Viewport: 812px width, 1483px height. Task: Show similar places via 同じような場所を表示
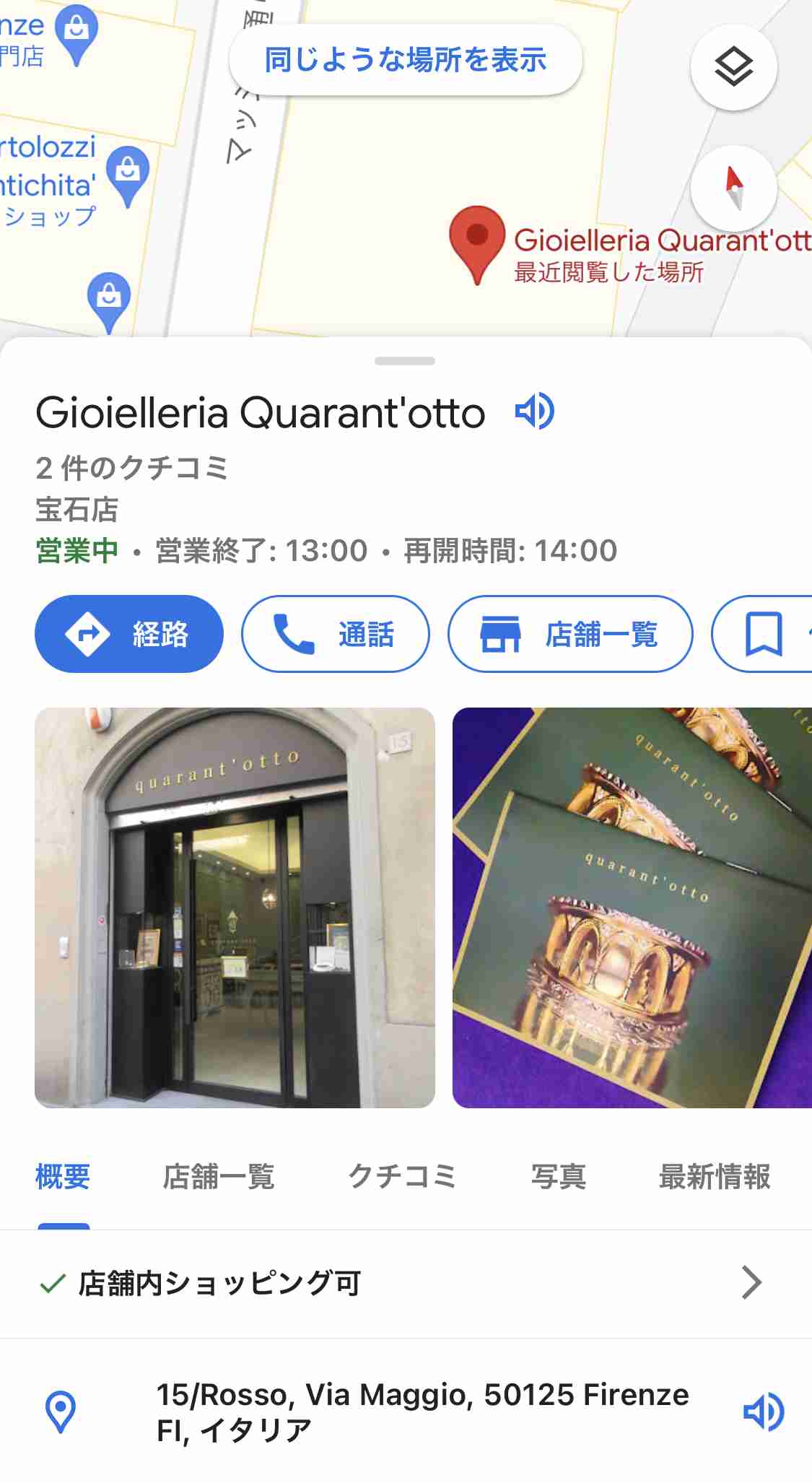coord(406,61)
